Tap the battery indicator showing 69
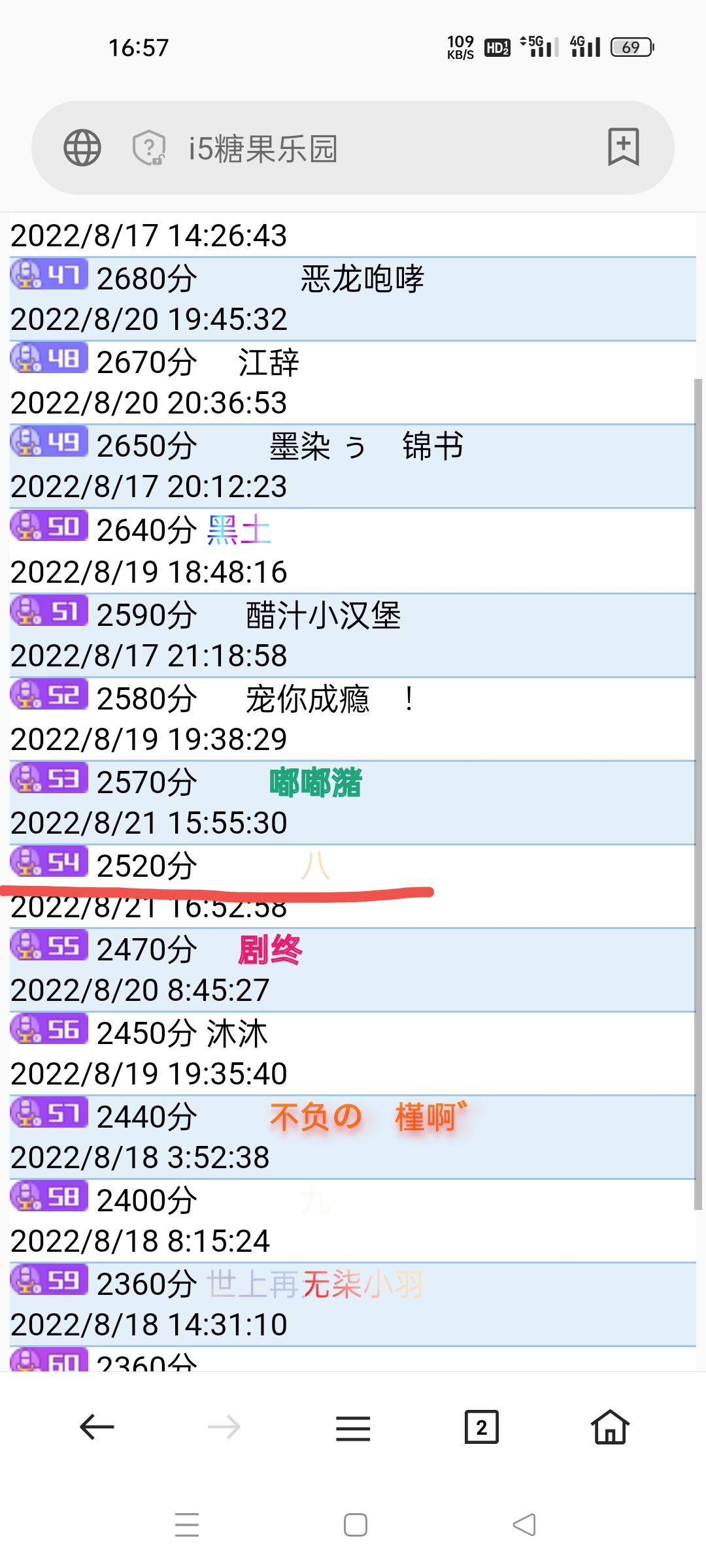Image resolution: width=706 pixels, height=1568 pixels. (x=630, y=48)
